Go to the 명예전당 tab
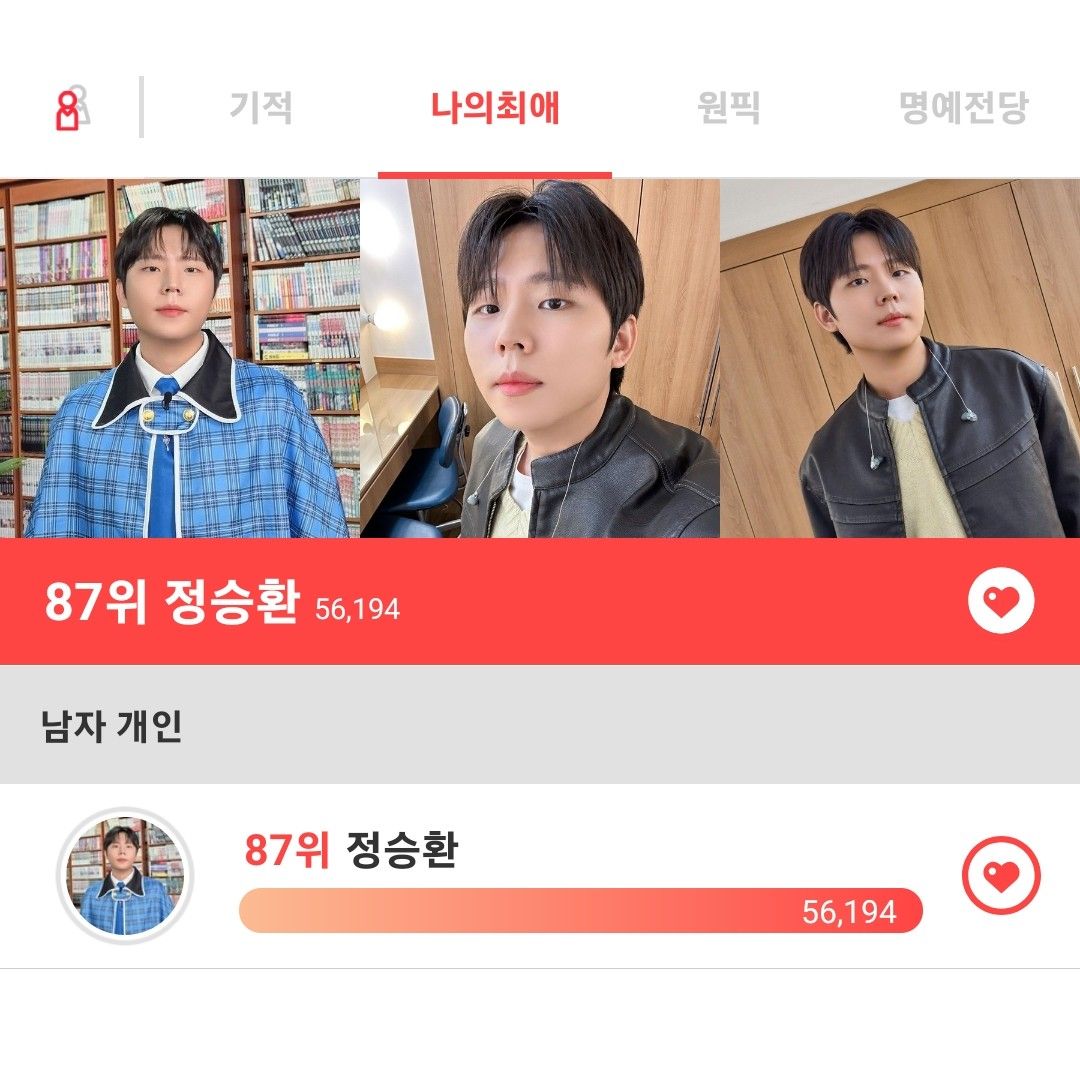 tap(963, 108)
